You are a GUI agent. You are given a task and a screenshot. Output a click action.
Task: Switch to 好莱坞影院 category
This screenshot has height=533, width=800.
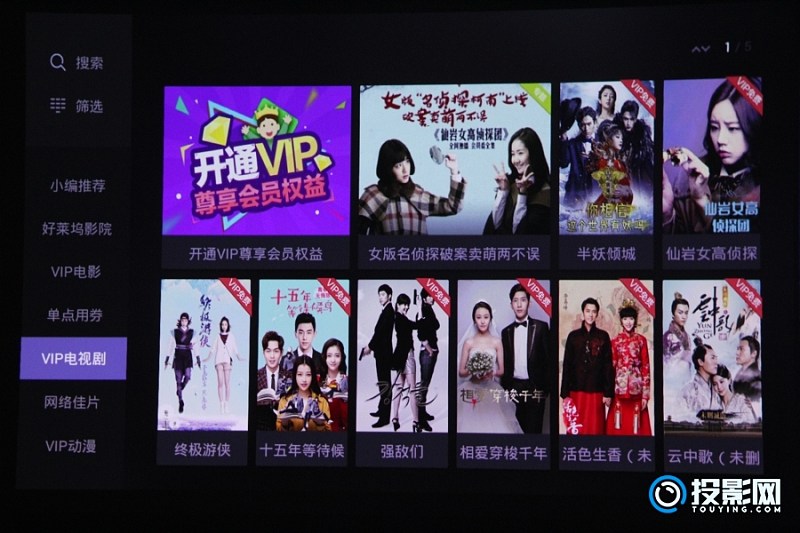(x=77, y=229)
